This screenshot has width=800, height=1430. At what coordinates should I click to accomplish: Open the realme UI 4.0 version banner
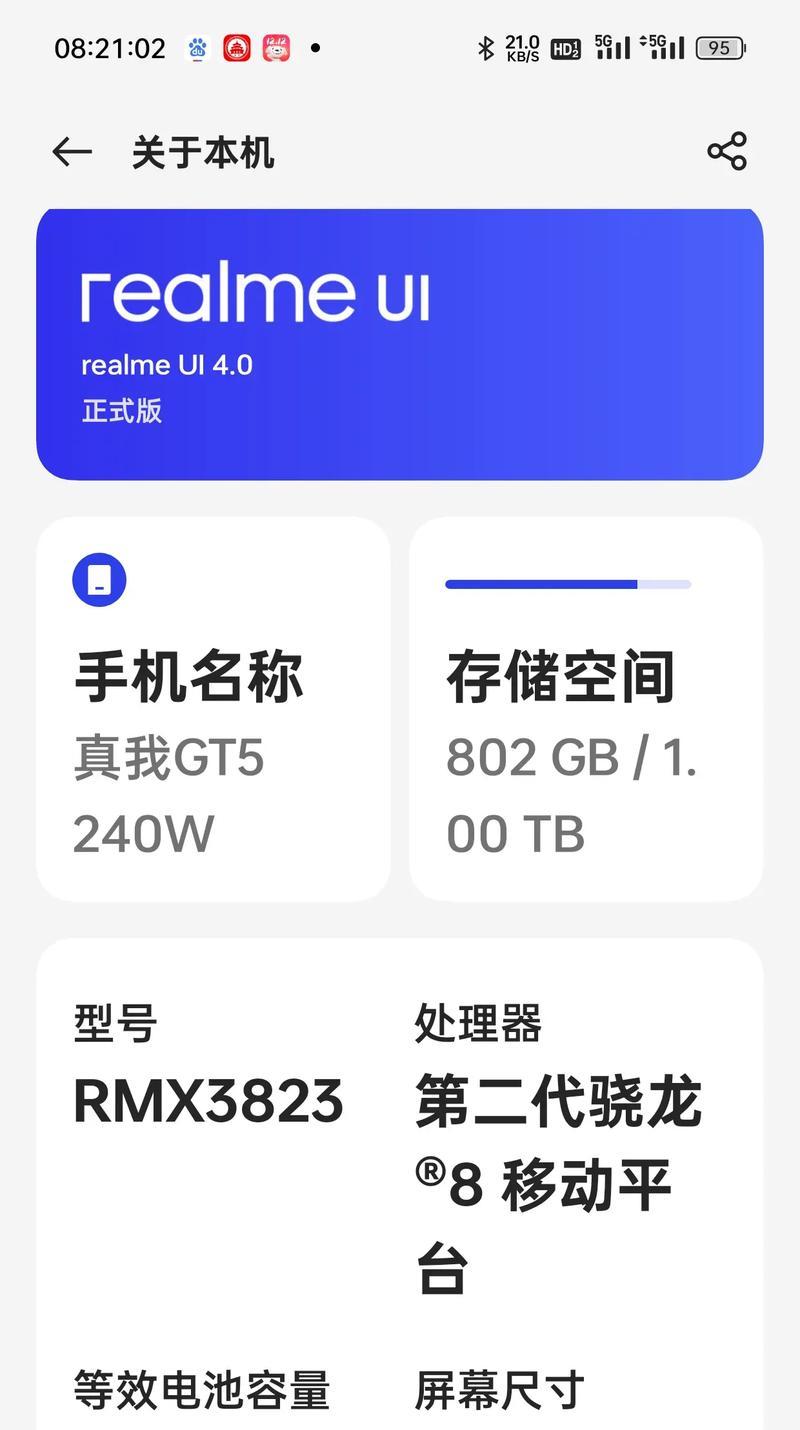pyautogui.click(x=400, y=345)
